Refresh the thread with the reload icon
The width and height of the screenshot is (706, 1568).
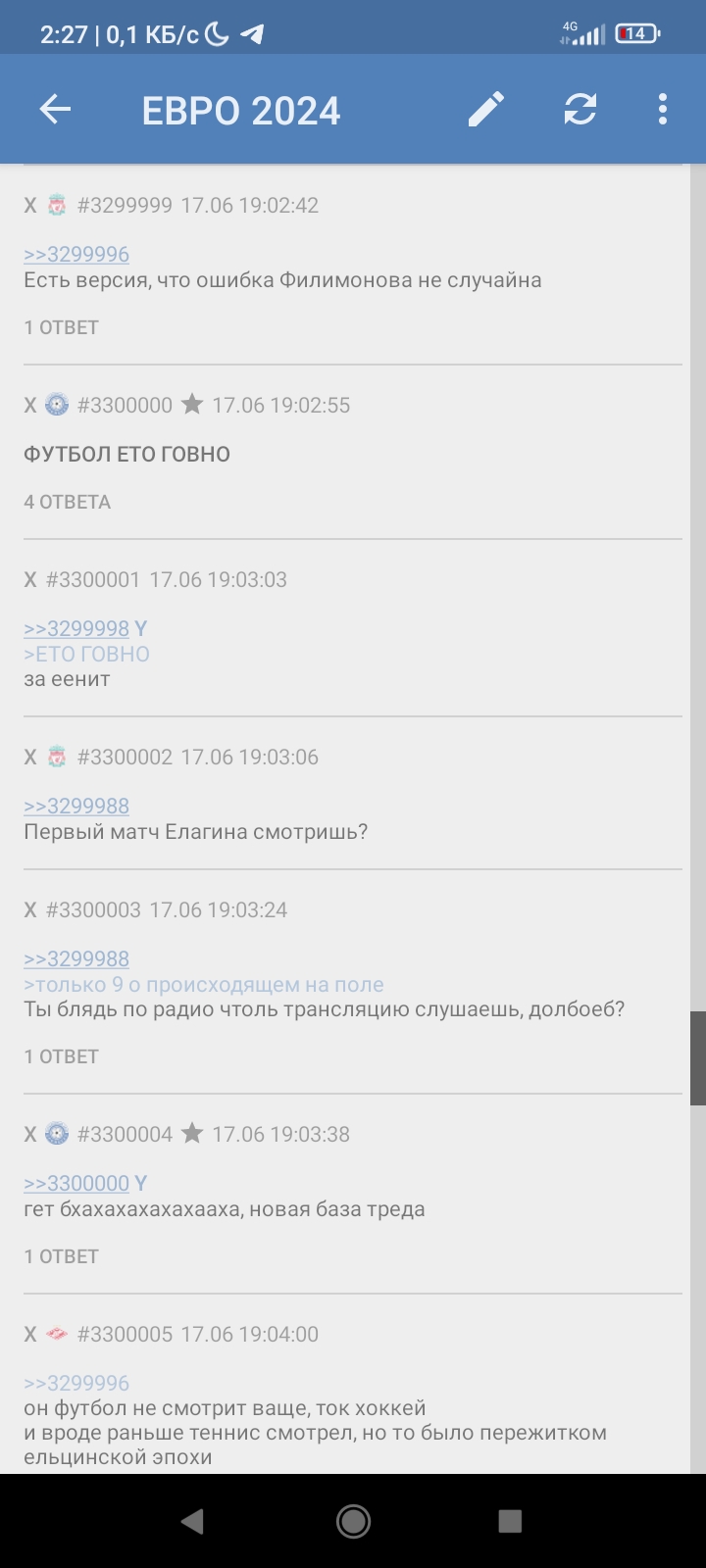pyautogui.click(x=580, y=110)
